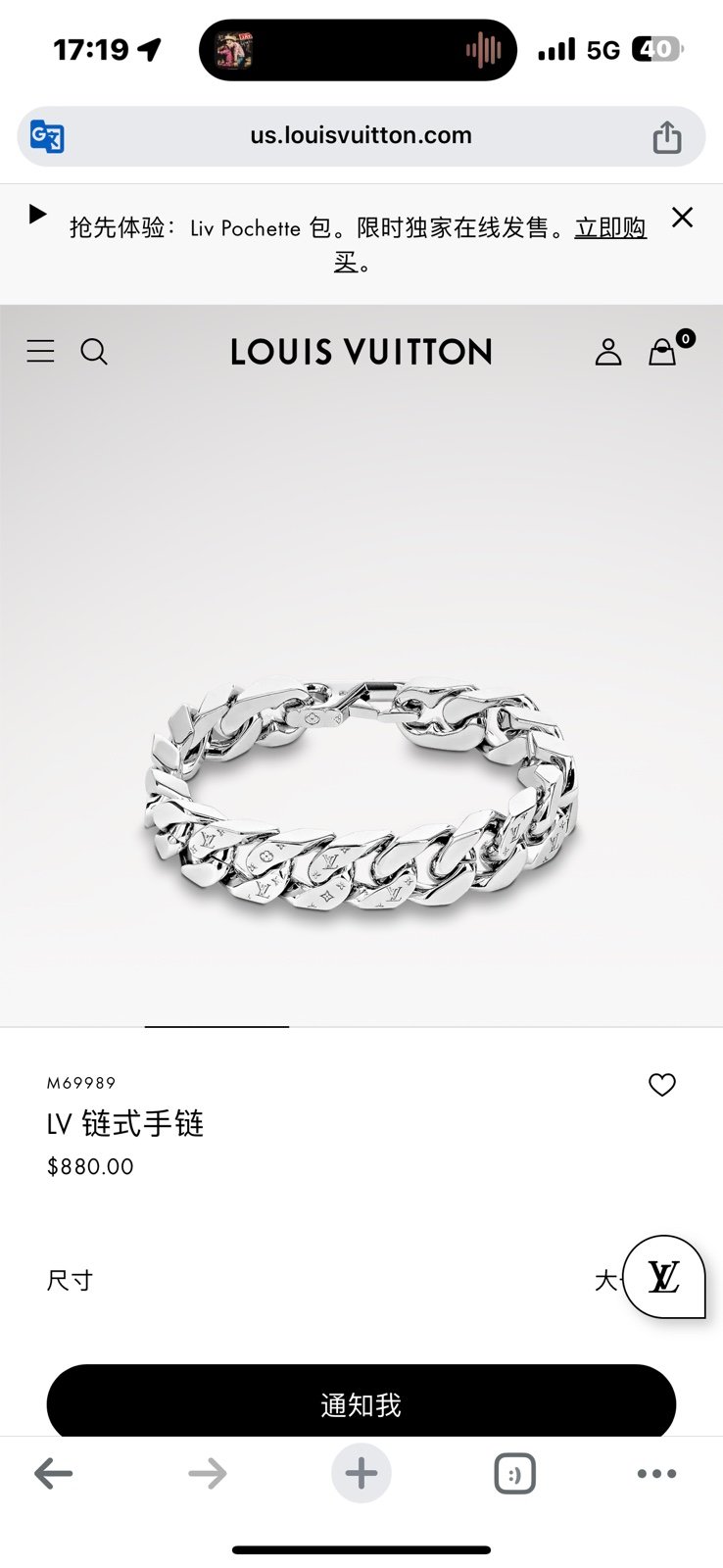Open the account profile icon

608,352
